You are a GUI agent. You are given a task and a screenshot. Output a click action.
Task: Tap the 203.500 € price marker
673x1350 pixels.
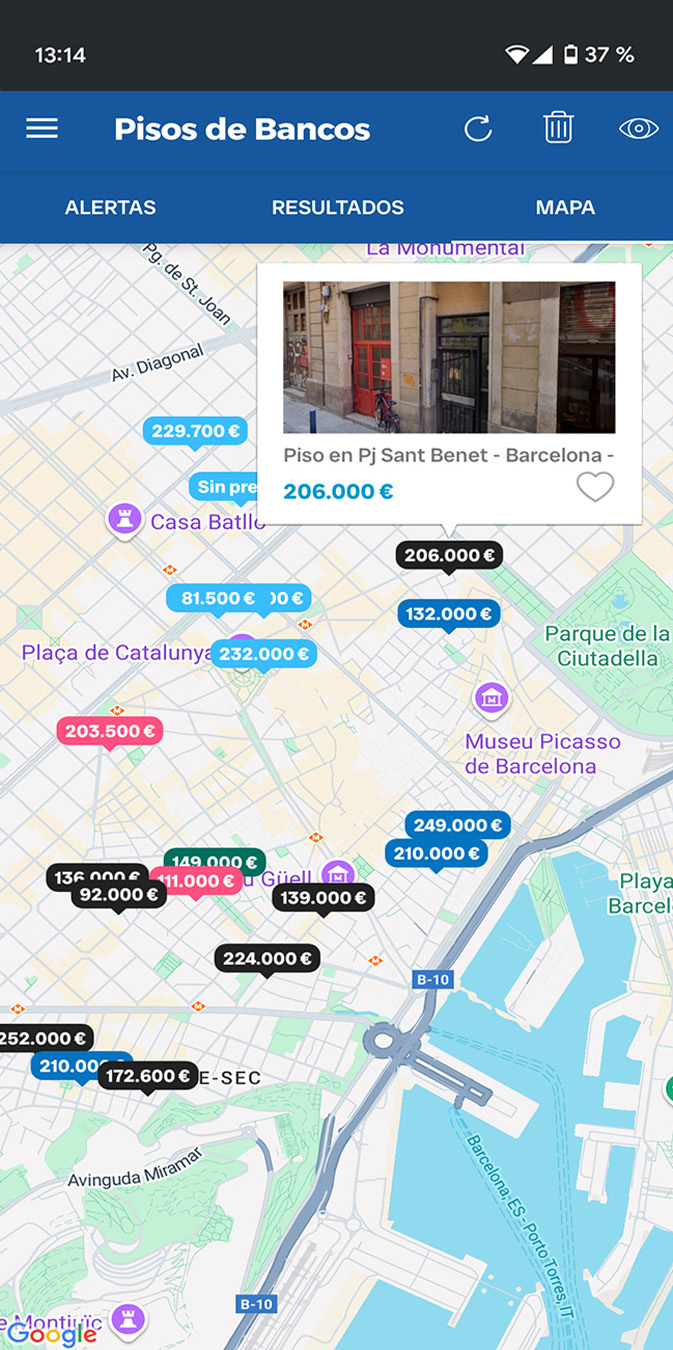point(109,731)
